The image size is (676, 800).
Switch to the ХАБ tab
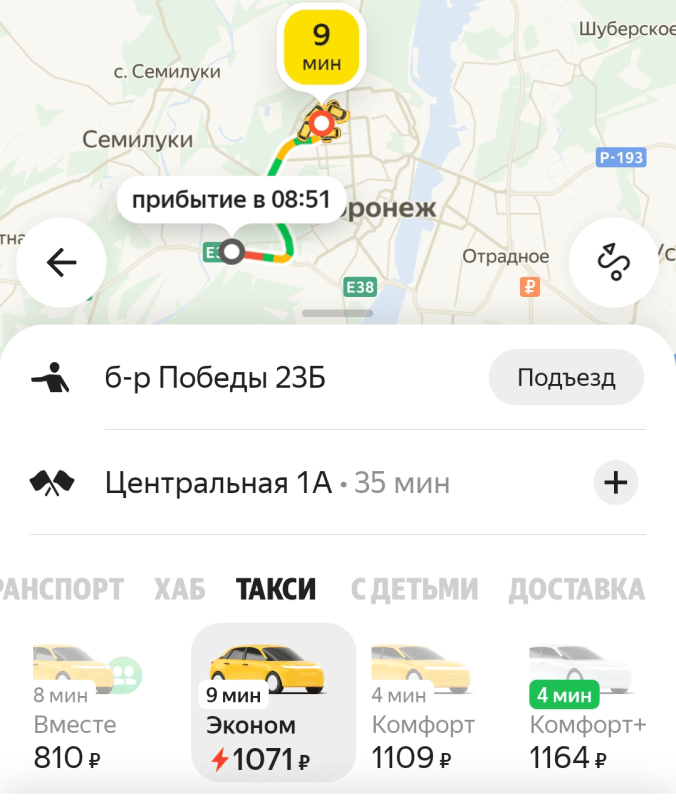point(179,589)
